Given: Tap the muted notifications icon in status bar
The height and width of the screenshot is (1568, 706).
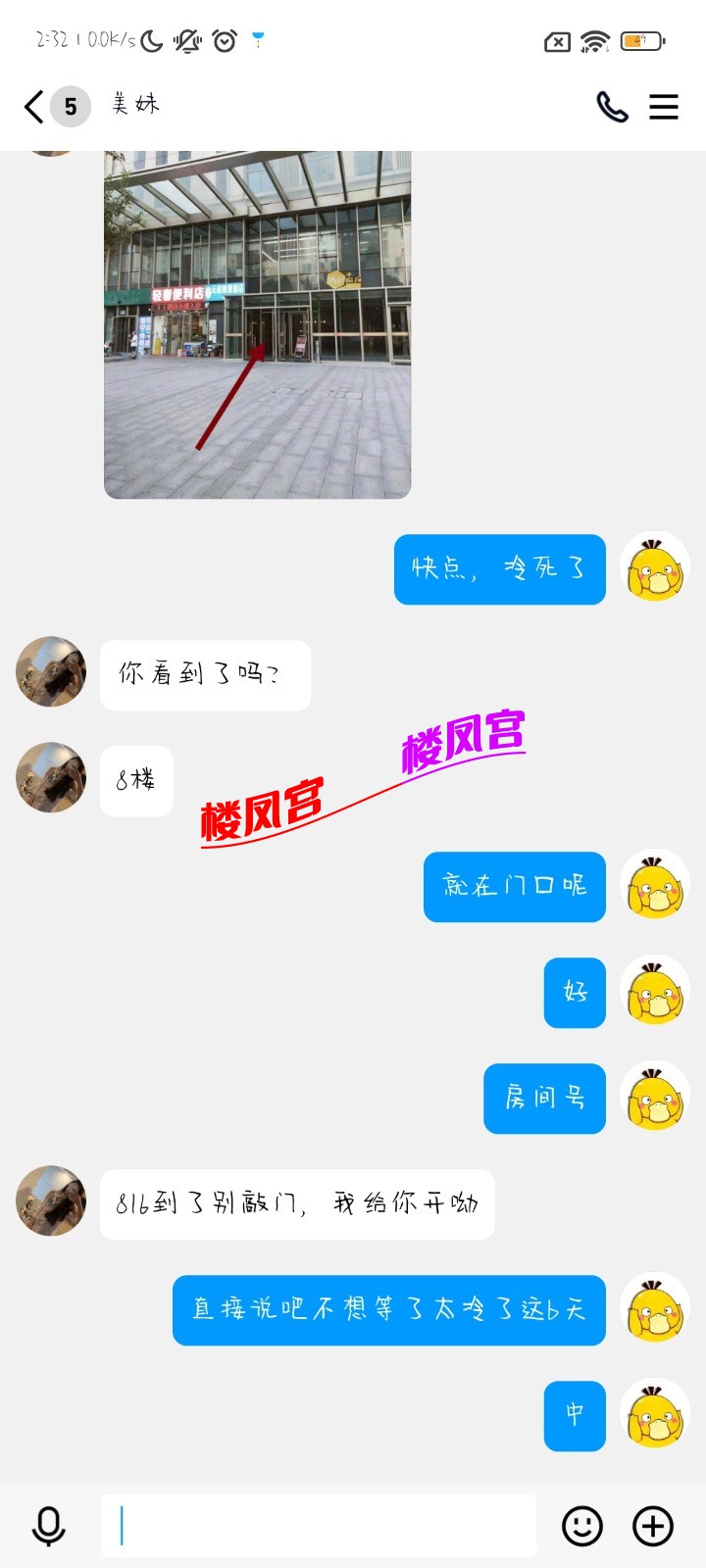Looking at the screenshot, I should coord(185,38).
